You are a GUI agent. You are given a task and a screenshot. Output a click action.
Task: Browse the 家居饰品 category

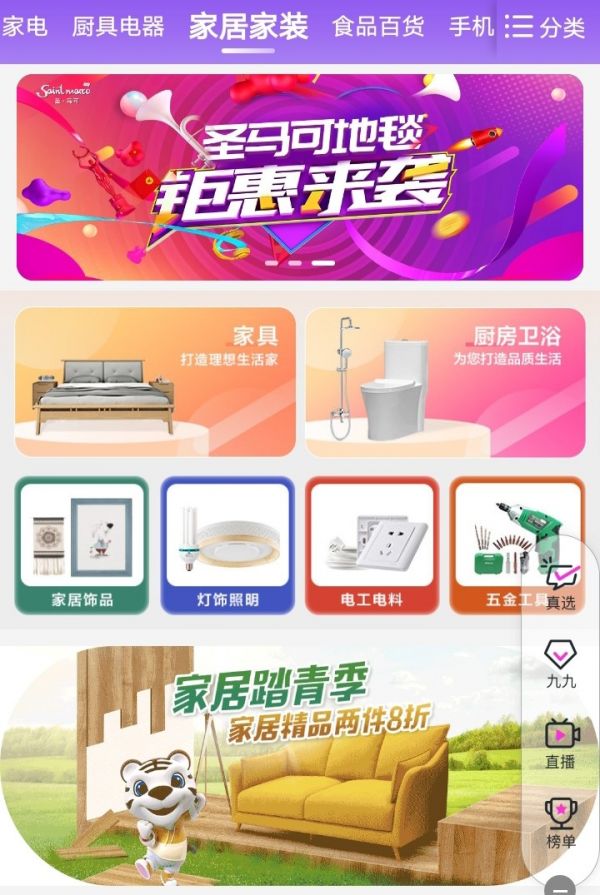[x=82, y=545]
